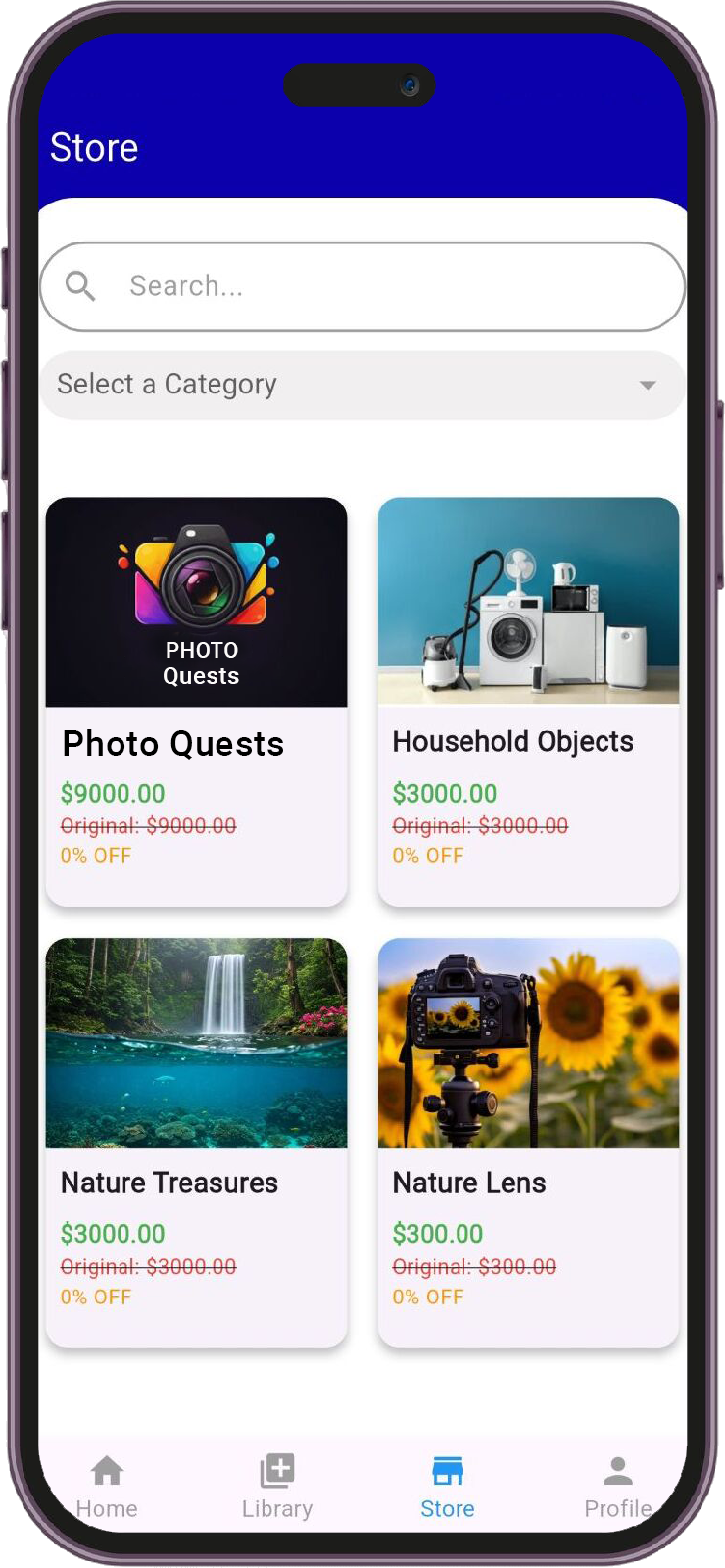725x1568 pixels.
Task: Tap the Search field
Action: click(362, 286)
